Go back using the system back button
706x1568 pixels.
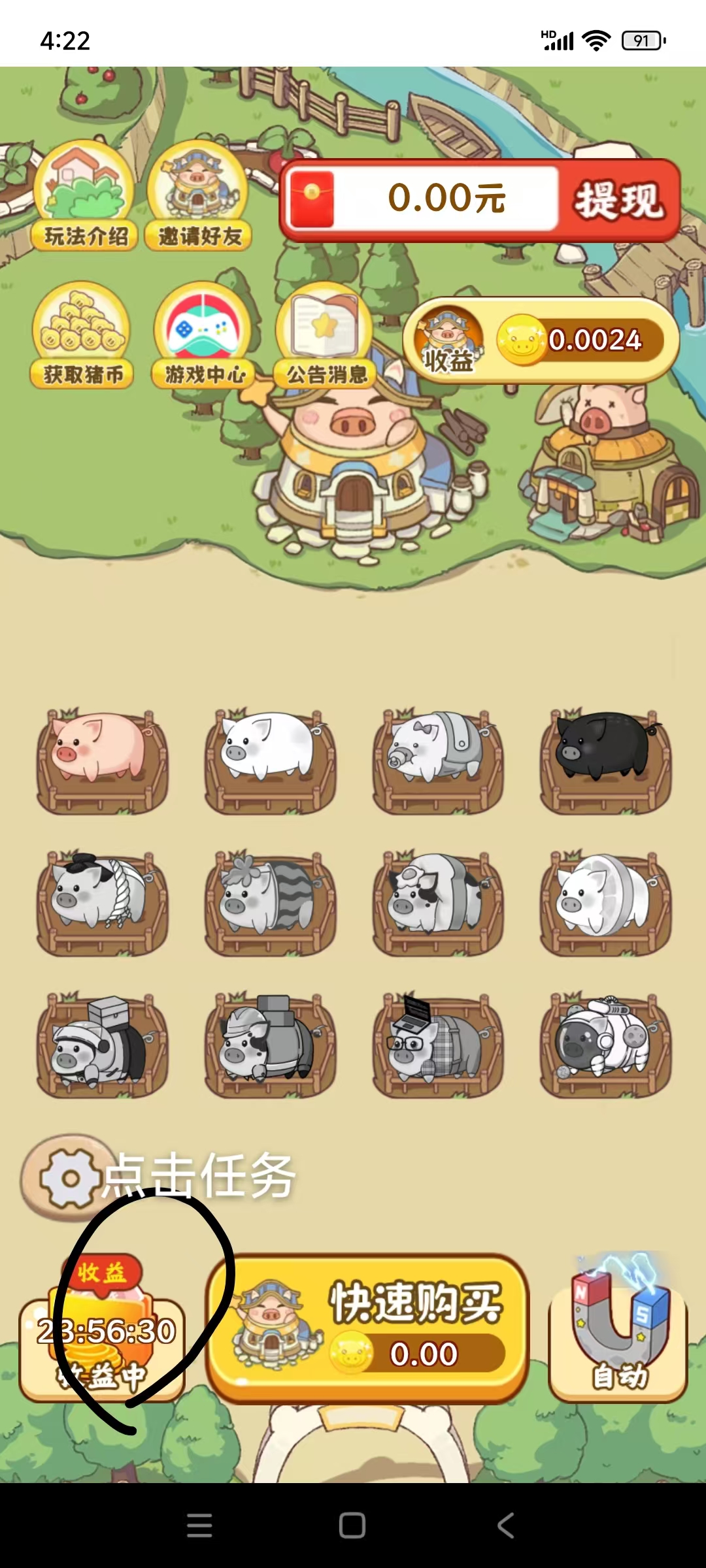505,1526
